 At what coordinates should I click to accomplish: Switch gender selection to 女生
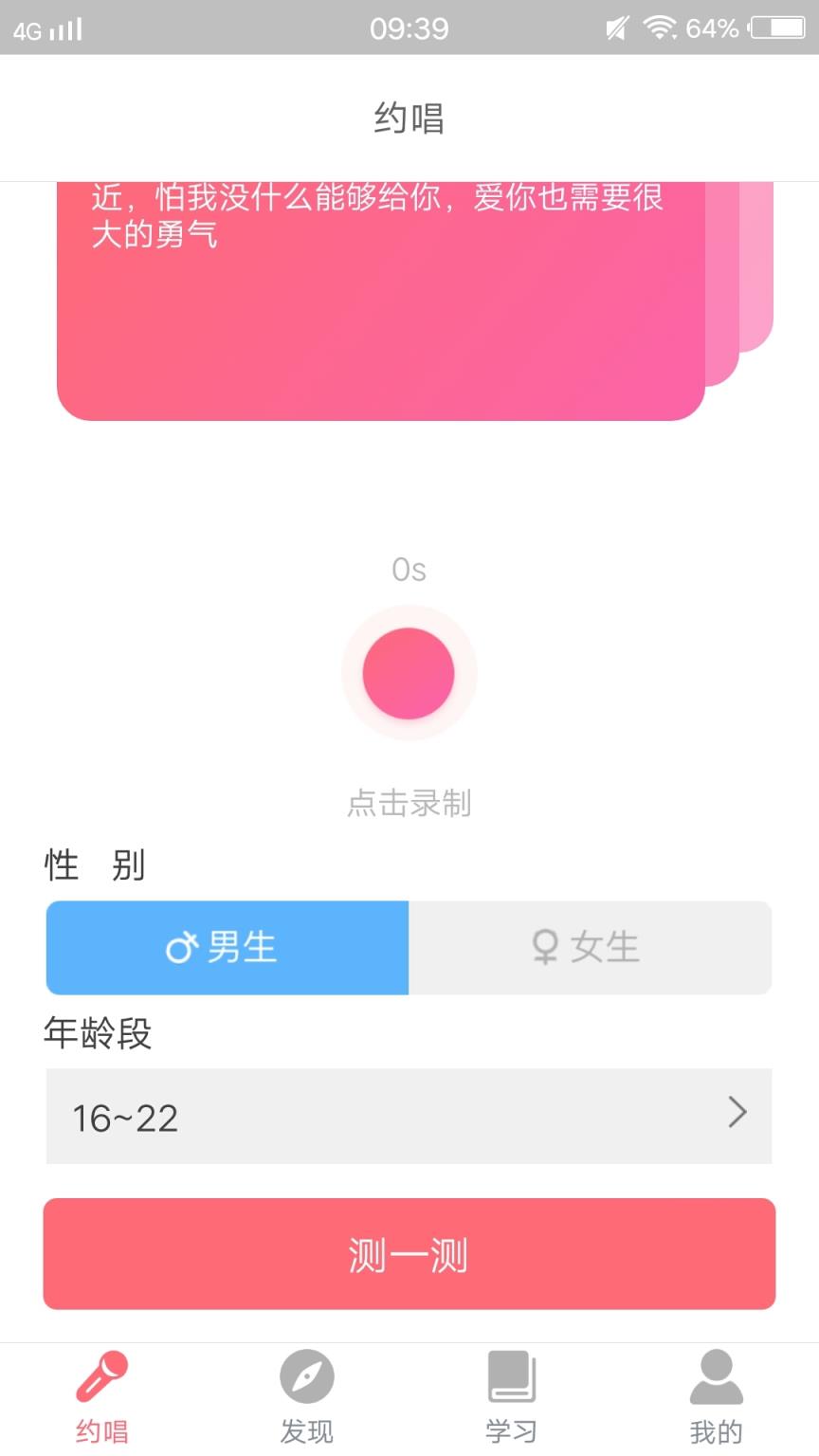tap(591, 948)
